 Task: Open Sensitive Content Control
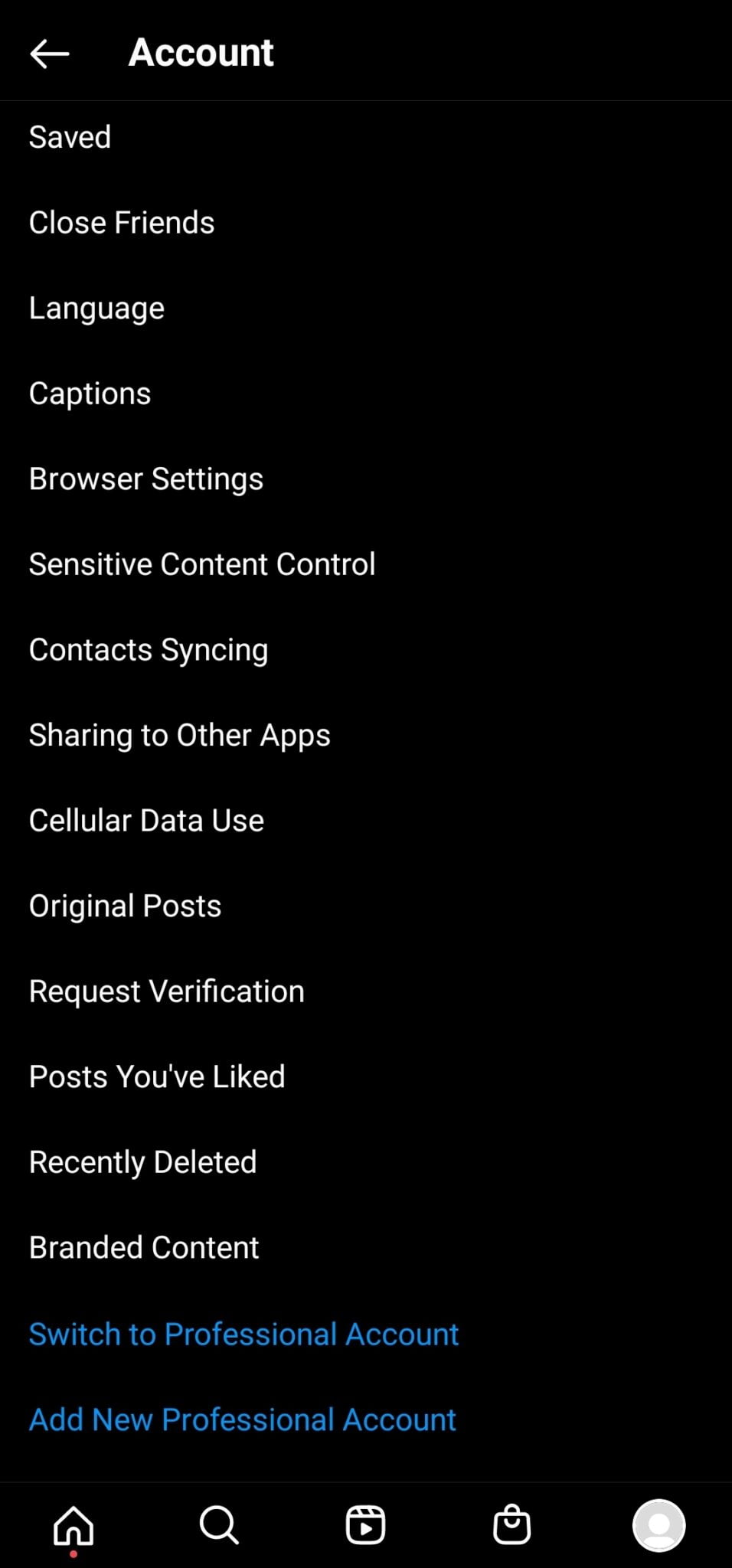366,564
